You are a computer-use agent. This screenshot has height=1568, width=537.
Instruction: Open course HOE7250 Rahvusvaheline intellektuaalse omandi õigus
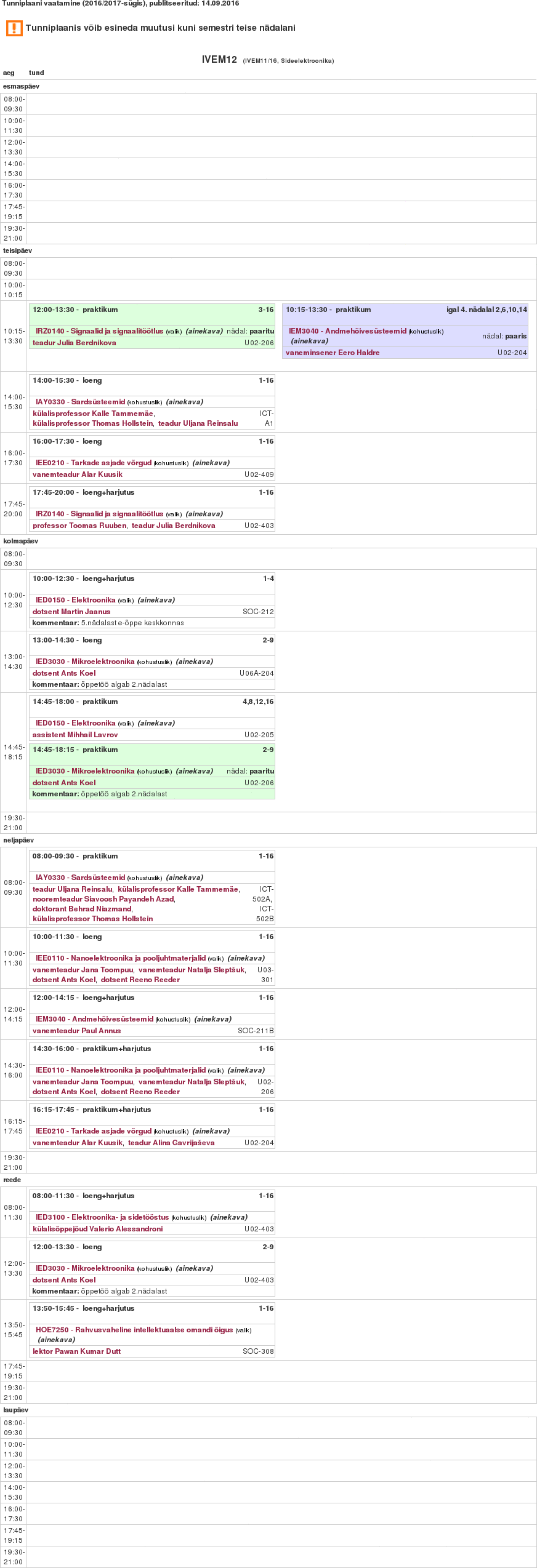134,1330
